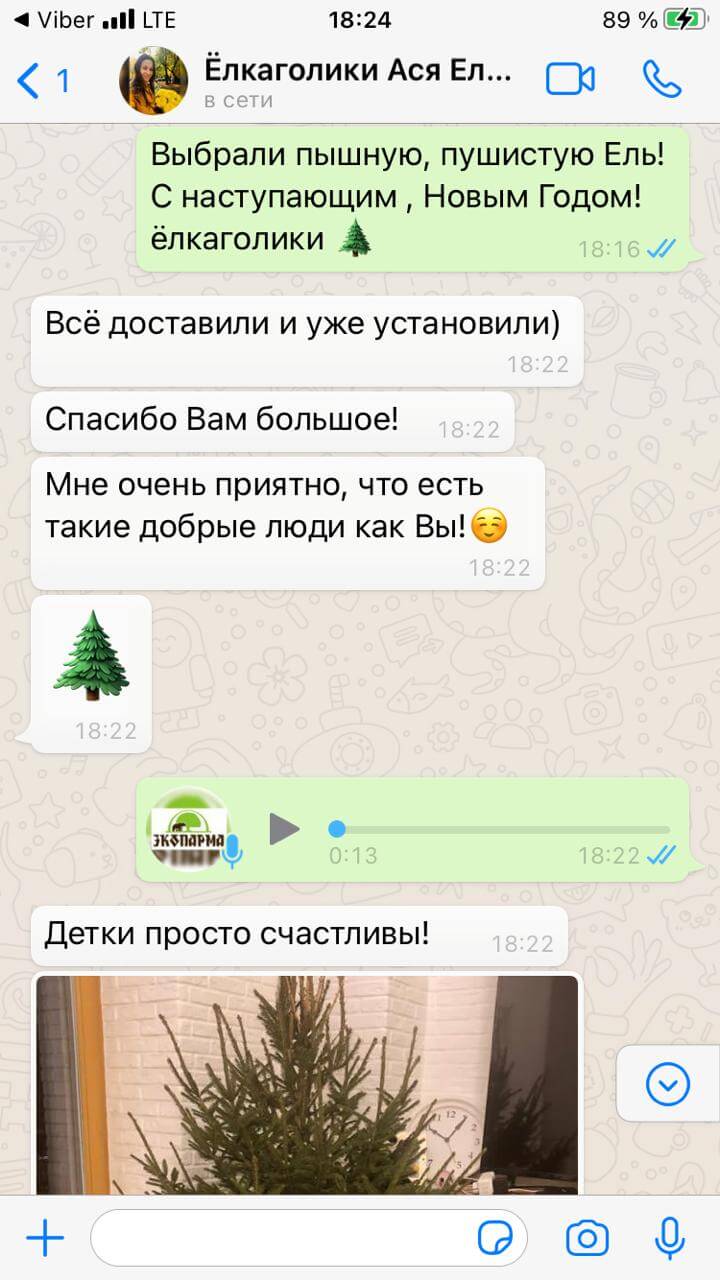720x1280 pixels.
Task: Go back to the chat list
Action: click(42, 80)
